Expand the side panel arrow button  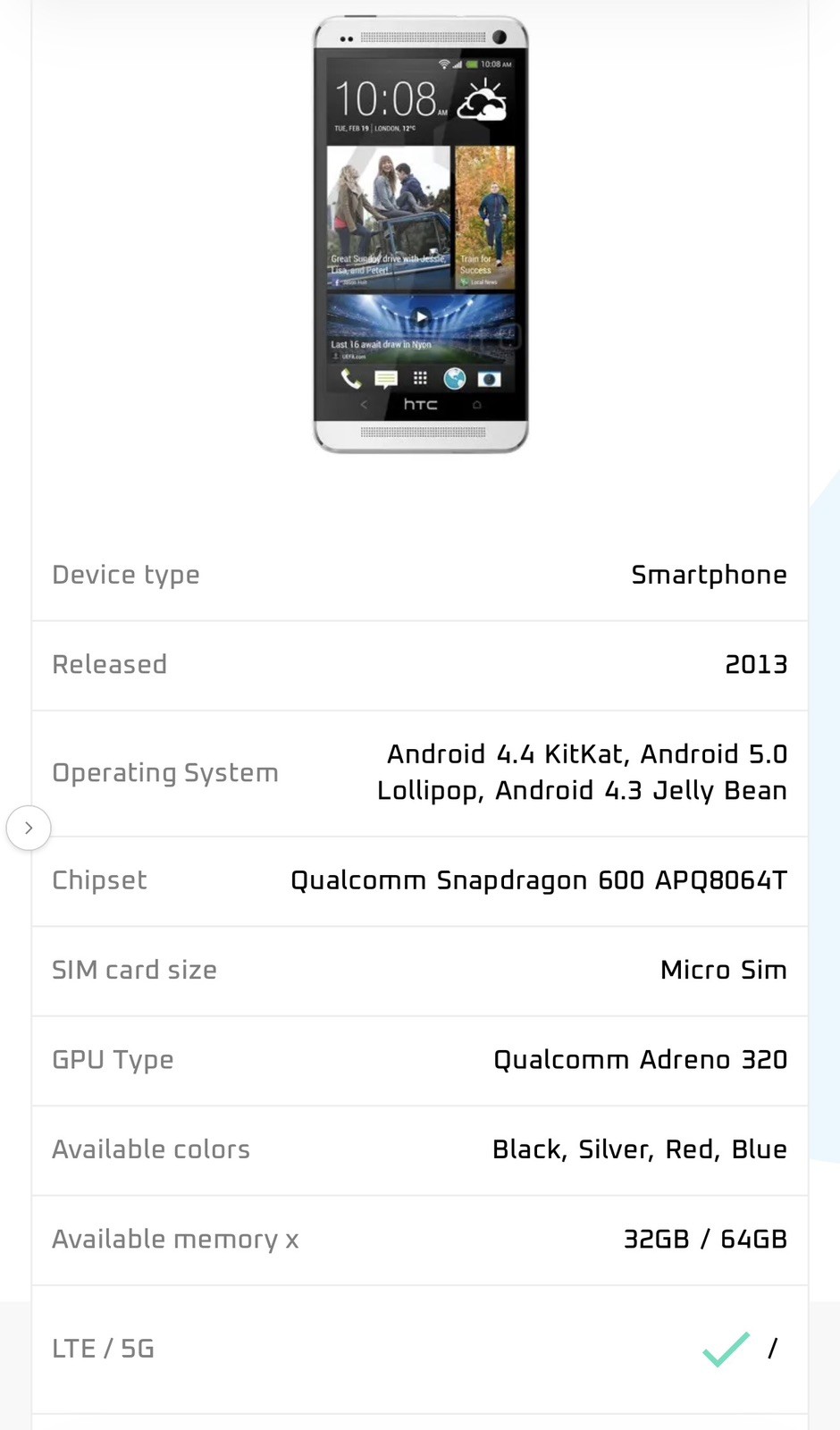[x=29, y=828]
